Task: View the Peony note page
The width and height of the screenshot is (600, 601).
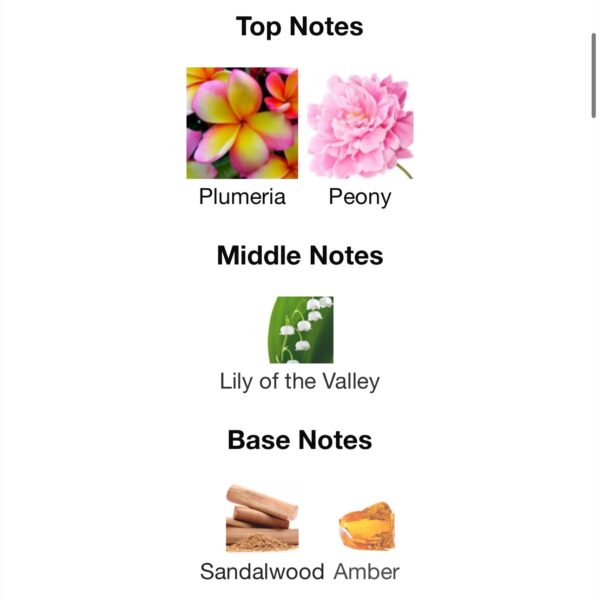Action: pos(359,123)
